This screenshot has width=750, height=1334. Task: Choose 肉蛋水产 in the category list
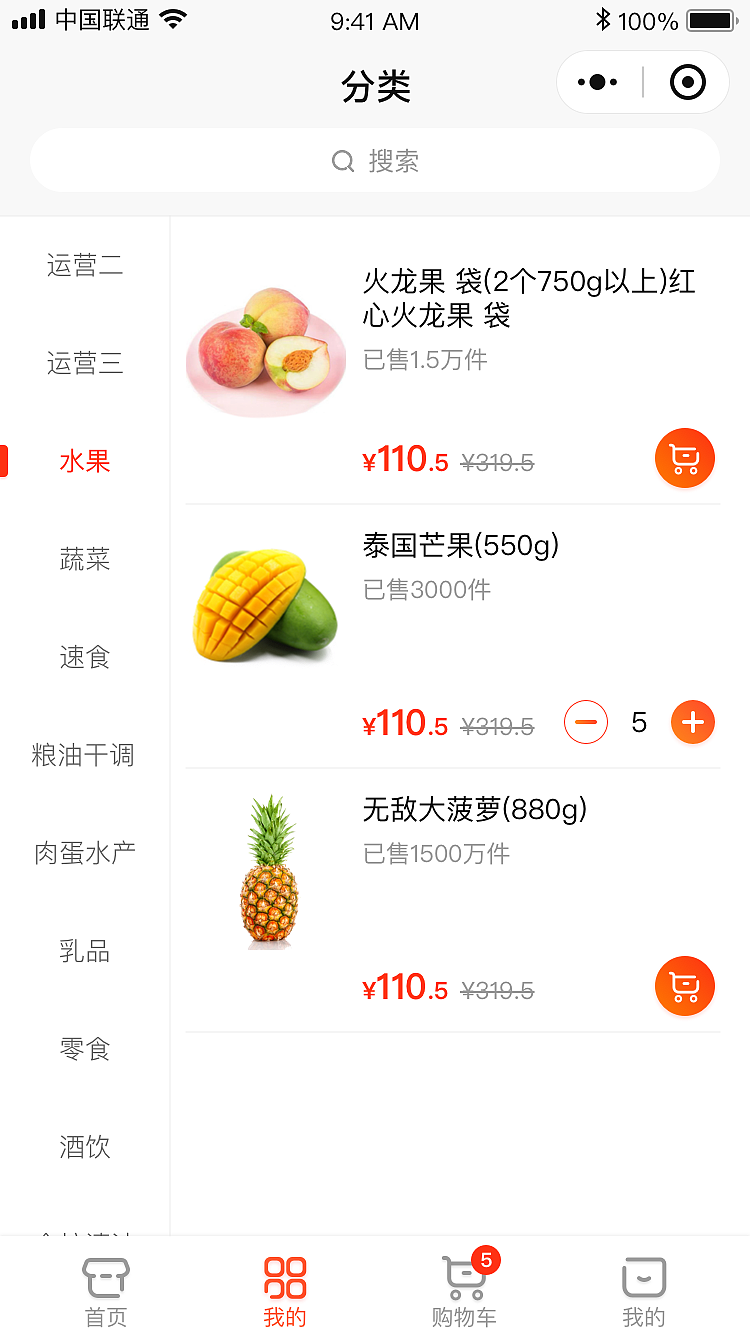[x=85, y=853]
